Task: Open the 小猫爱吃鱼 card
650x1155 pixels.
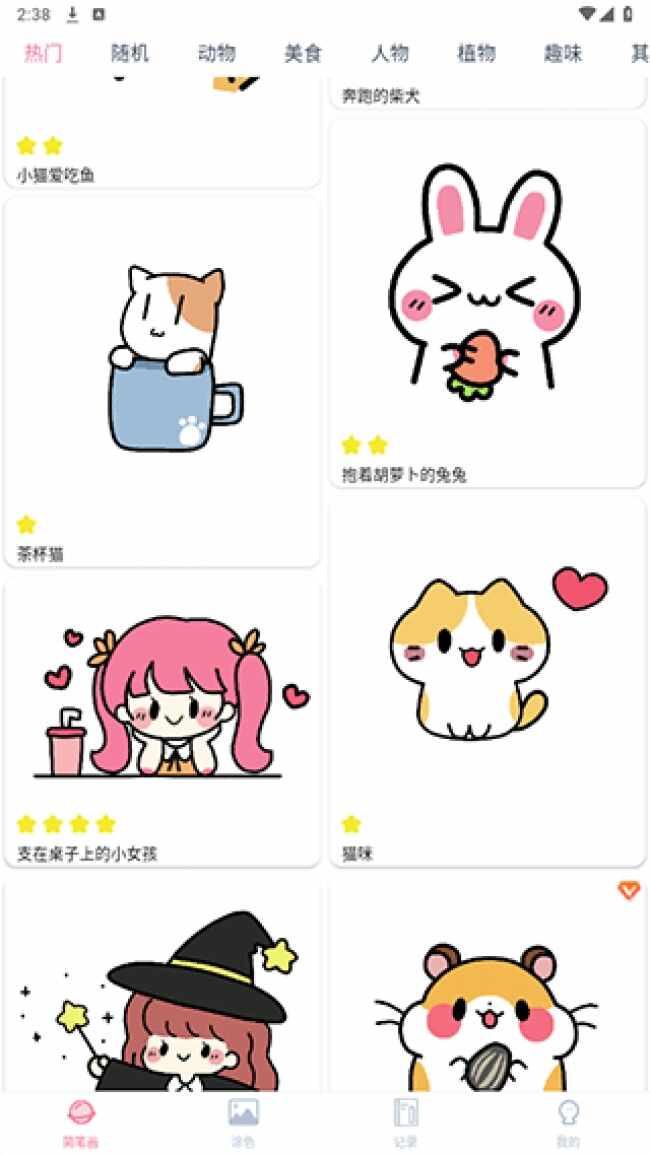Action: (x=162, y=140)
